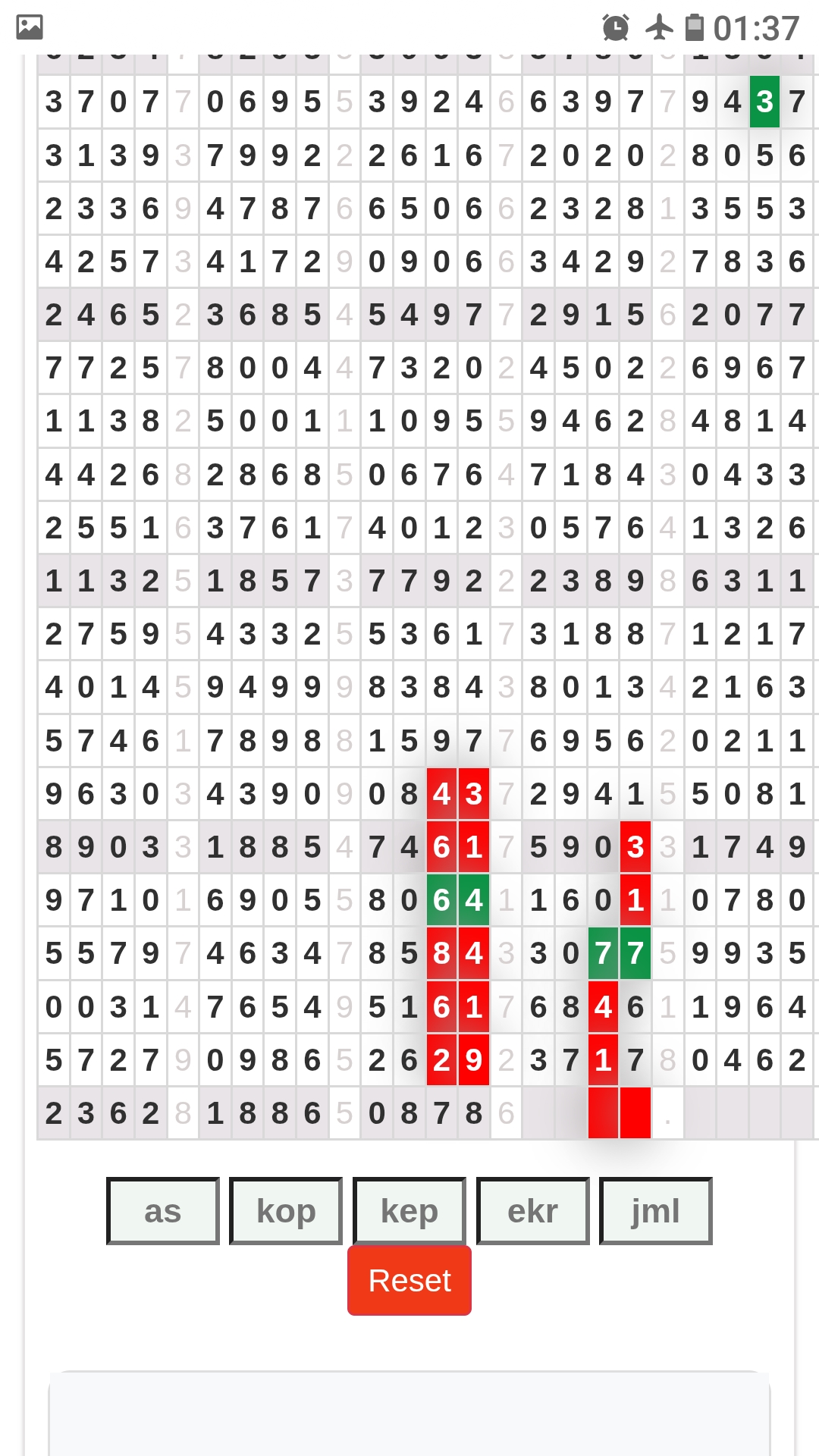The width and height of the screenshot is (819, 1456).
Task: Reset the number grid
Action: point(409,1281)
